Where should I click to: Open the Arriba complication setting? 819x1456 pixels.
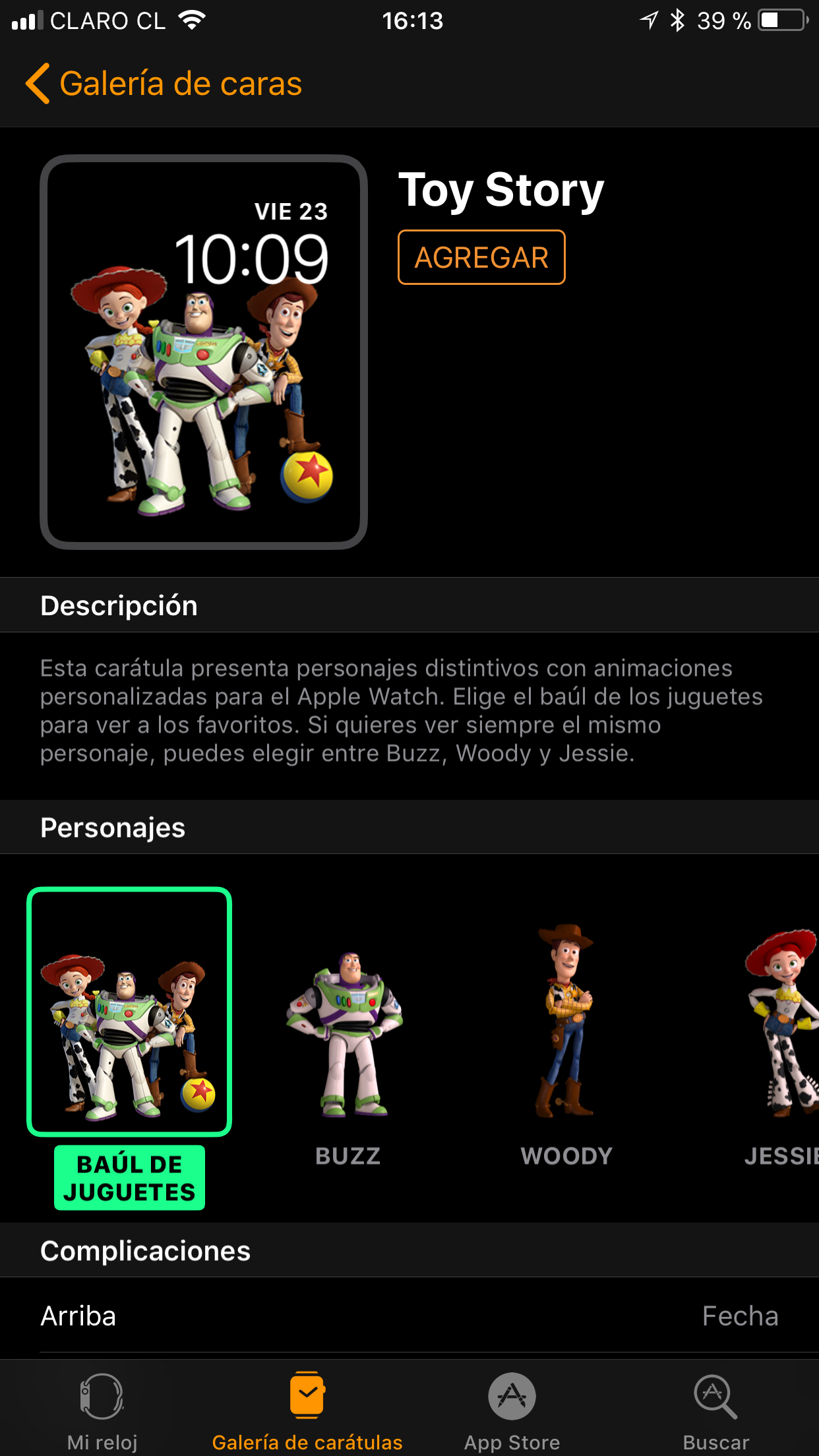click(409, 1316)
